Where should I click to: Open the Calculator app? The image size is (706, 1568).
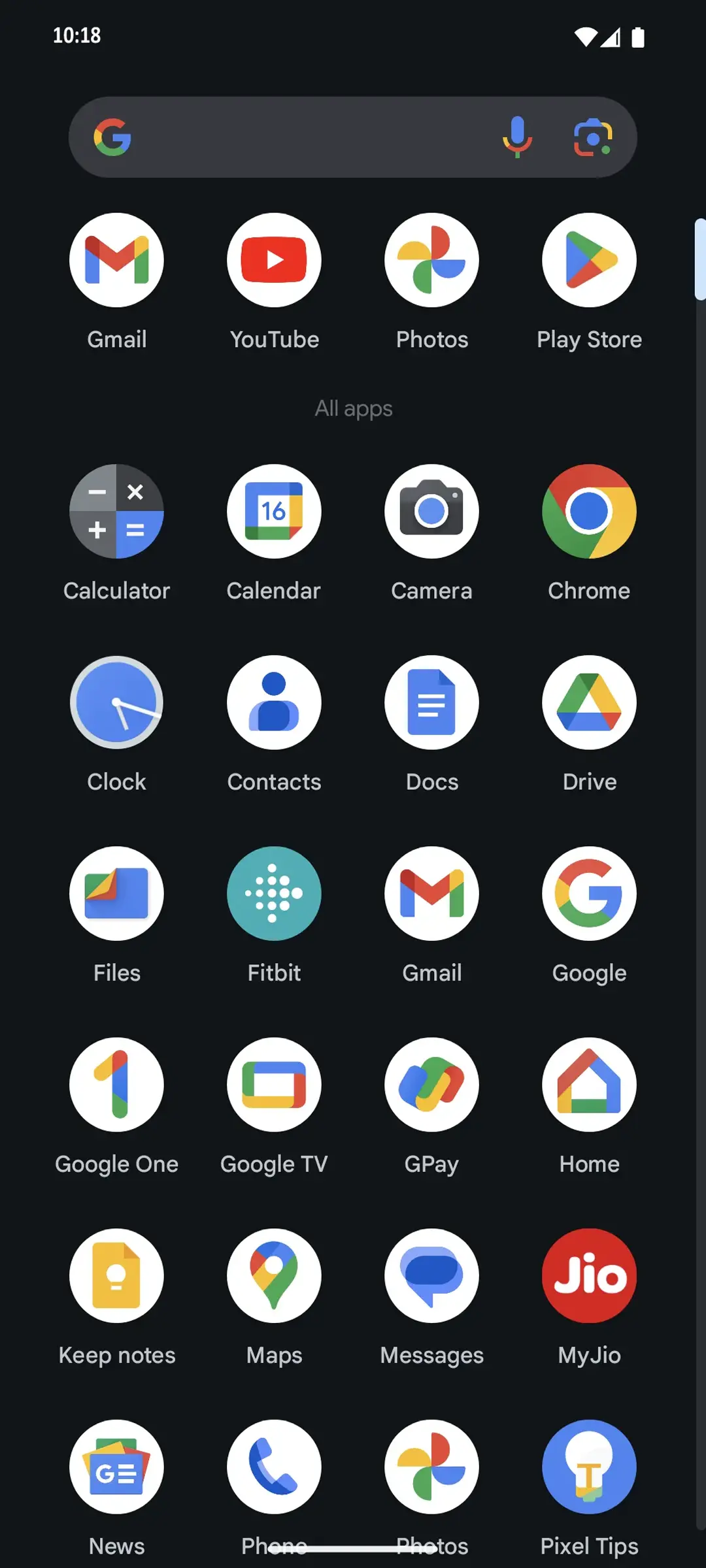coord(116,512)
